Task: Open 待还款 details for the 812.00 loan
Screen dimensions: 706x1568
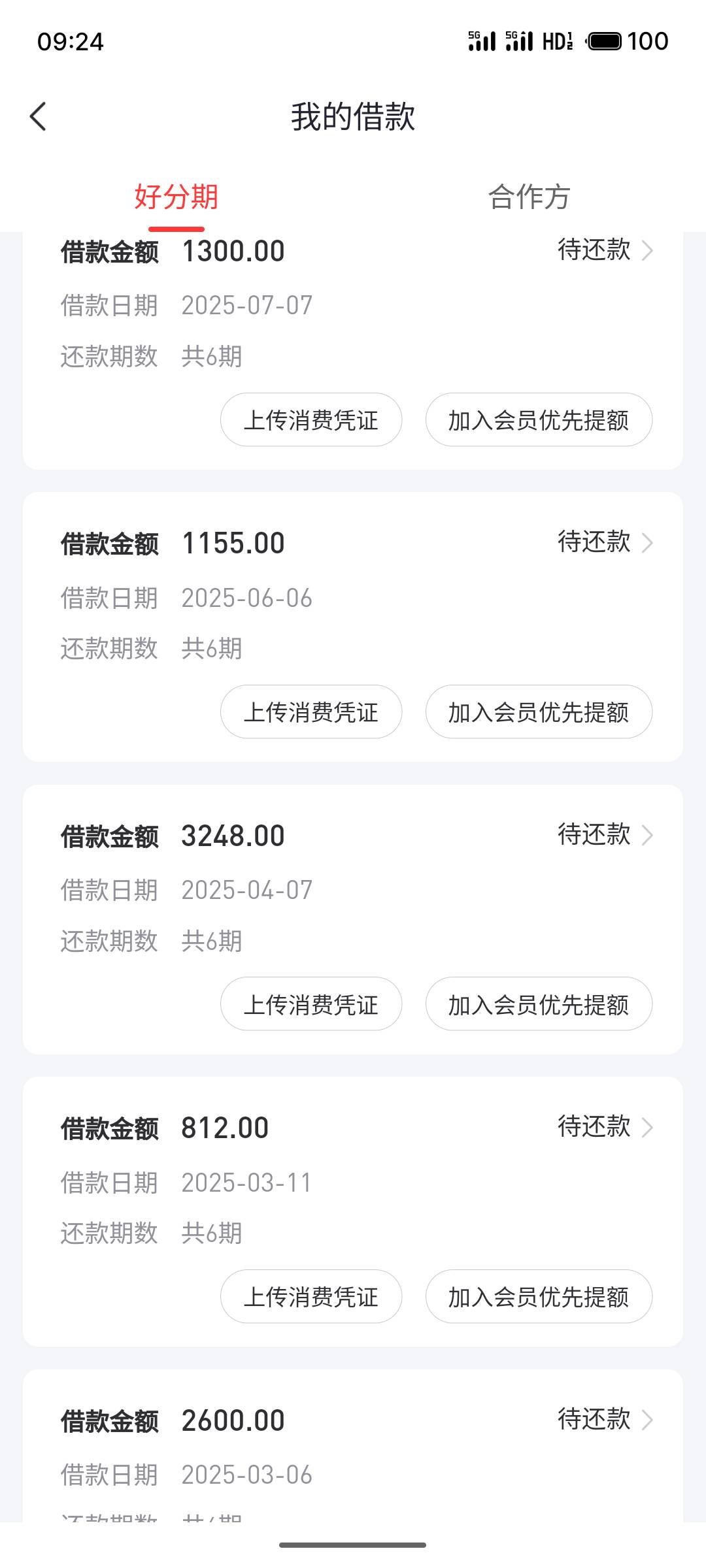Action: tap(605, 1127)
